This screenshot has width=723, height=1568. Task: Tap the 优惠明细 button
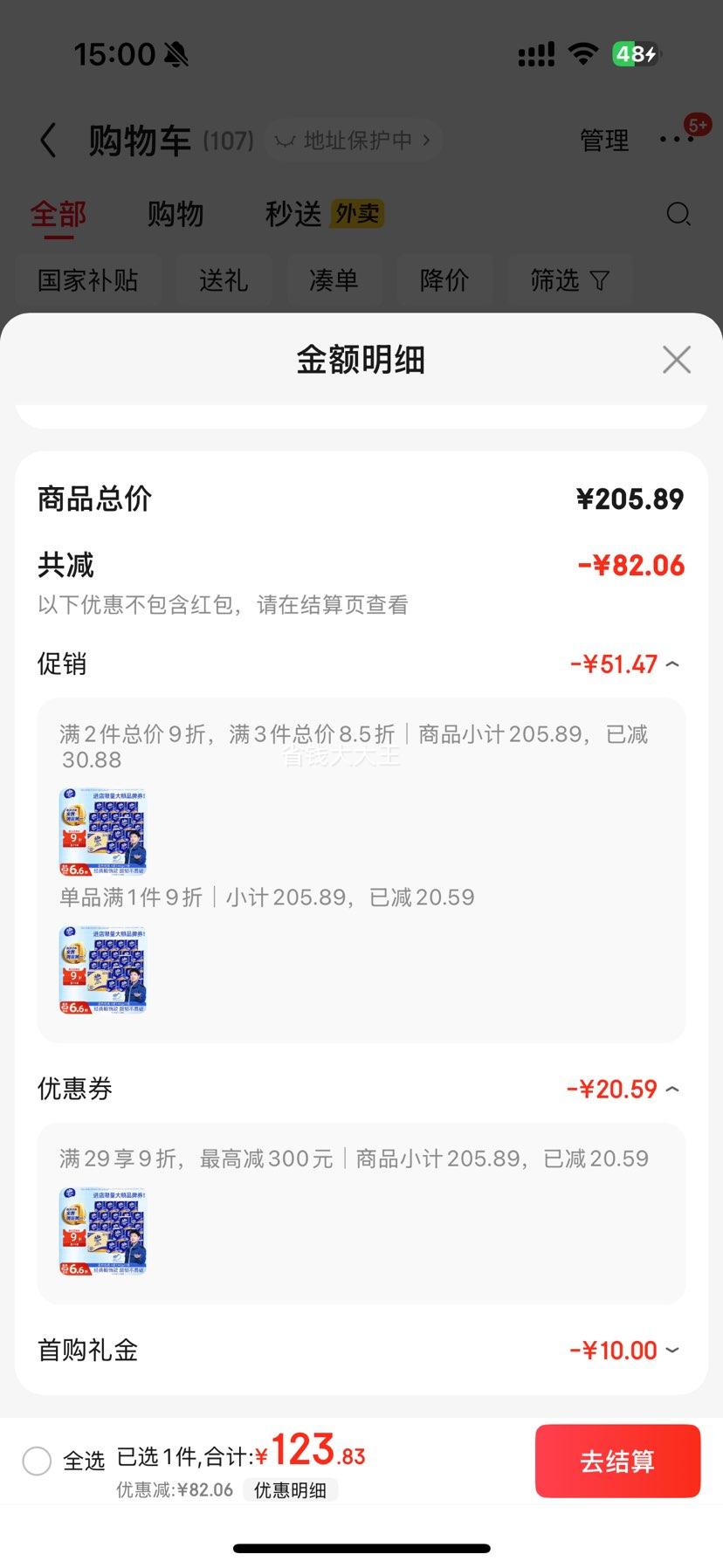click(290, 1490)
